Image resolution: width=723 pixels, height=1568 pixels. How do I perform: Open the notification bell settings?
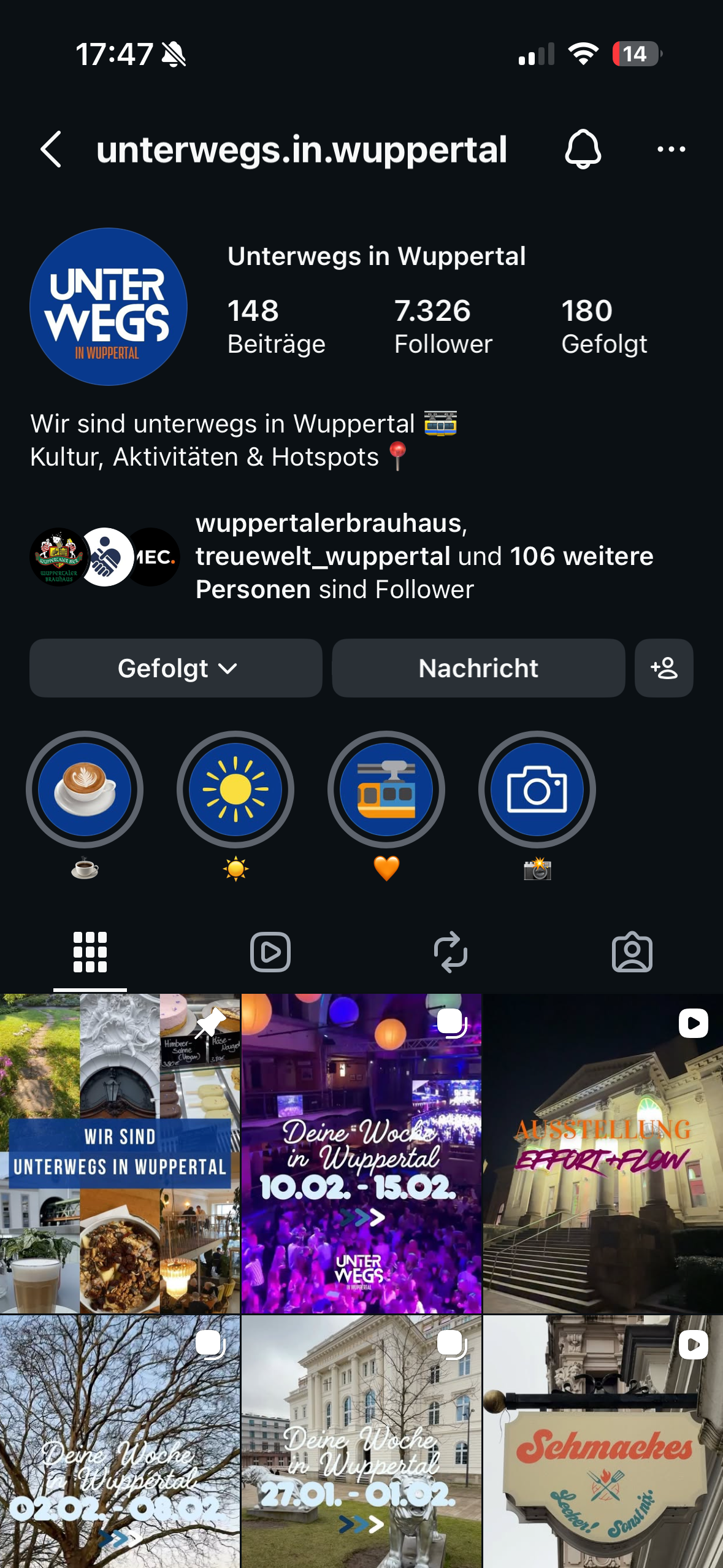tap(583, 149)
